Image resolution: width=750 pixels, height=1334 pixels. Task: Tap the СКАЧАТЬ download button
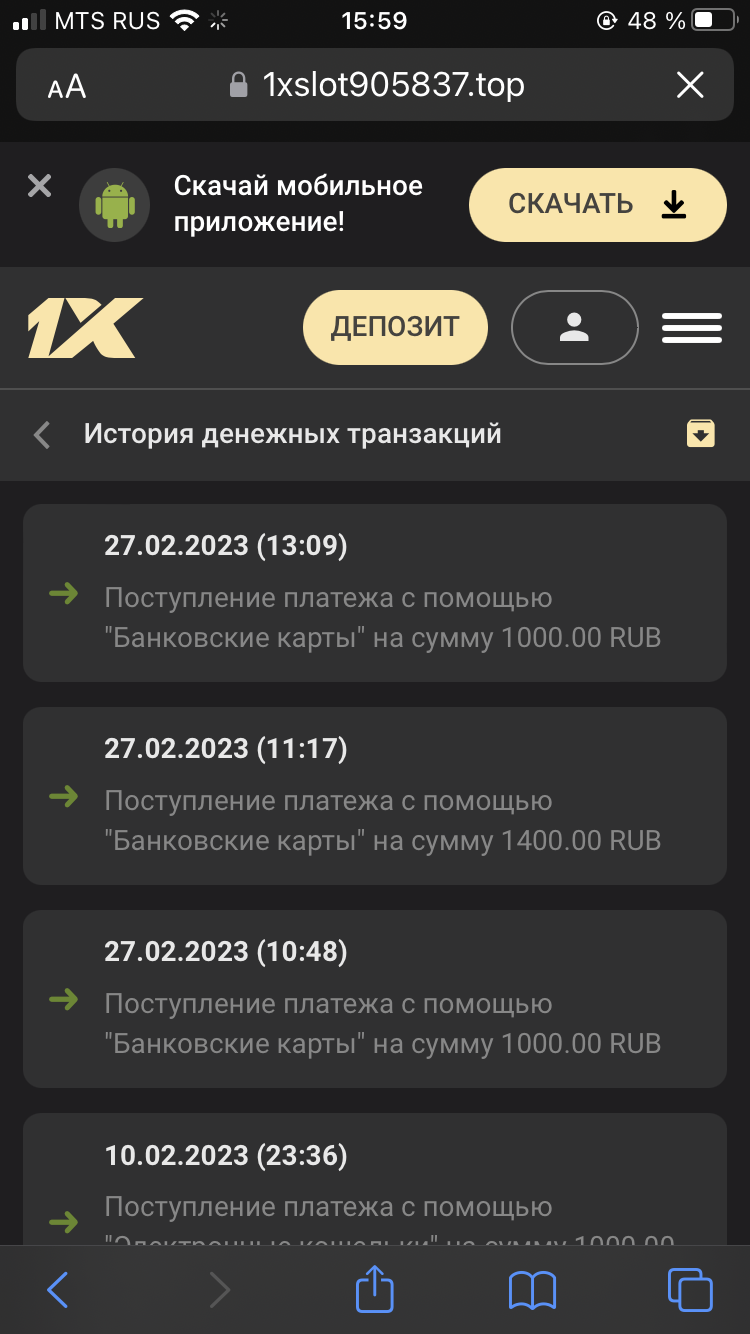click(x=597, y=204)
